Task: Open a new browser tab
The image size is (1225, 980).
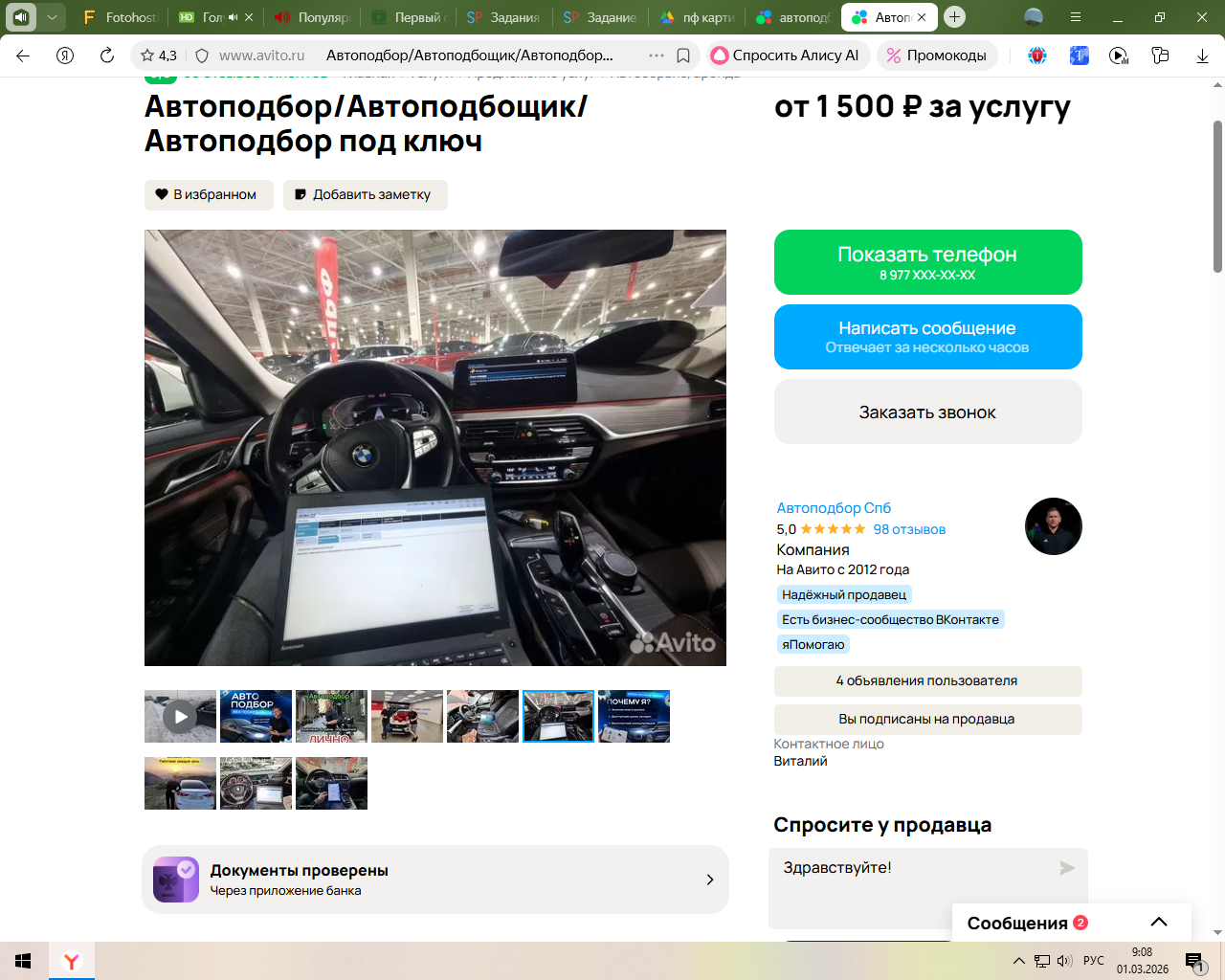Action: pos(954,17)
